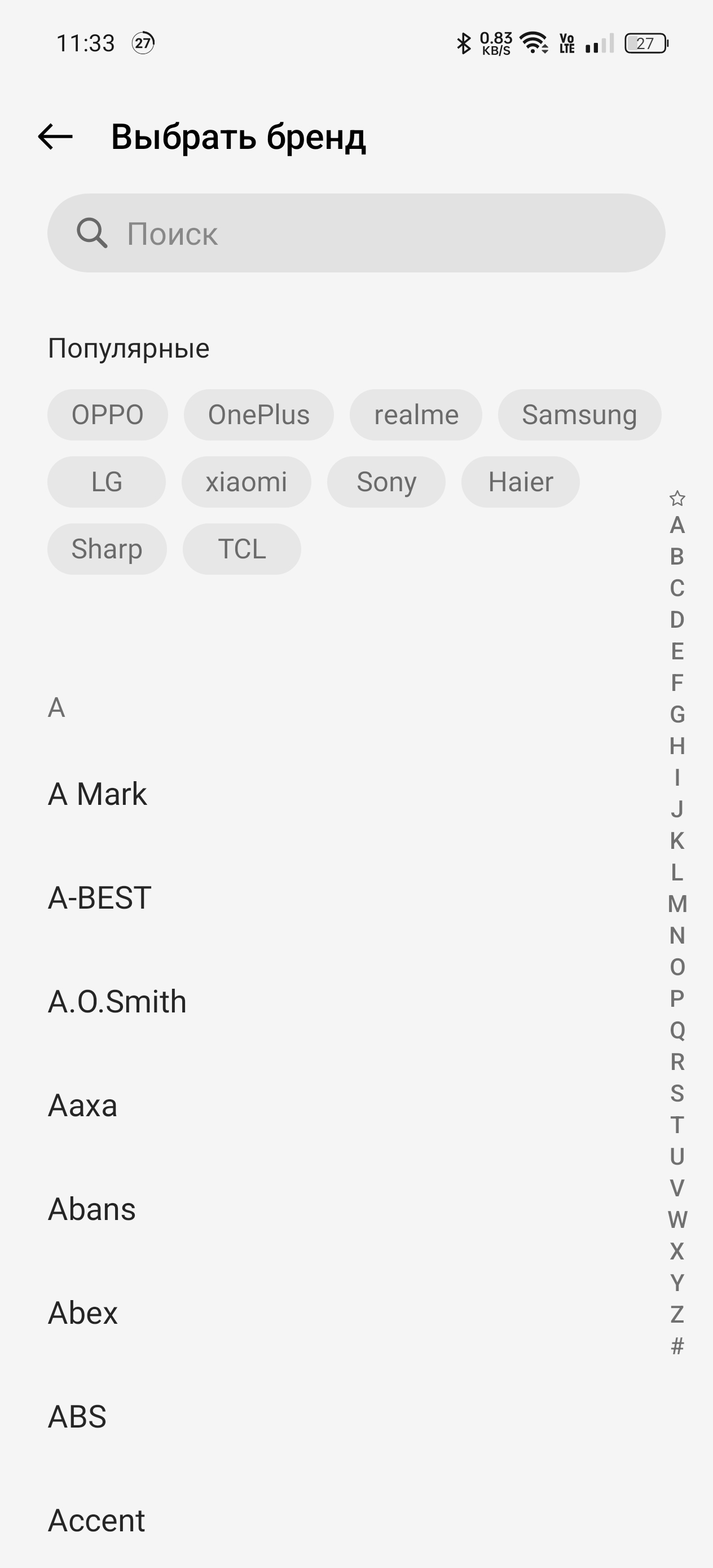Tap the xiaomi brand chip
The height and width of the screenshot is (1568, 713).
(x=246, y=482)
